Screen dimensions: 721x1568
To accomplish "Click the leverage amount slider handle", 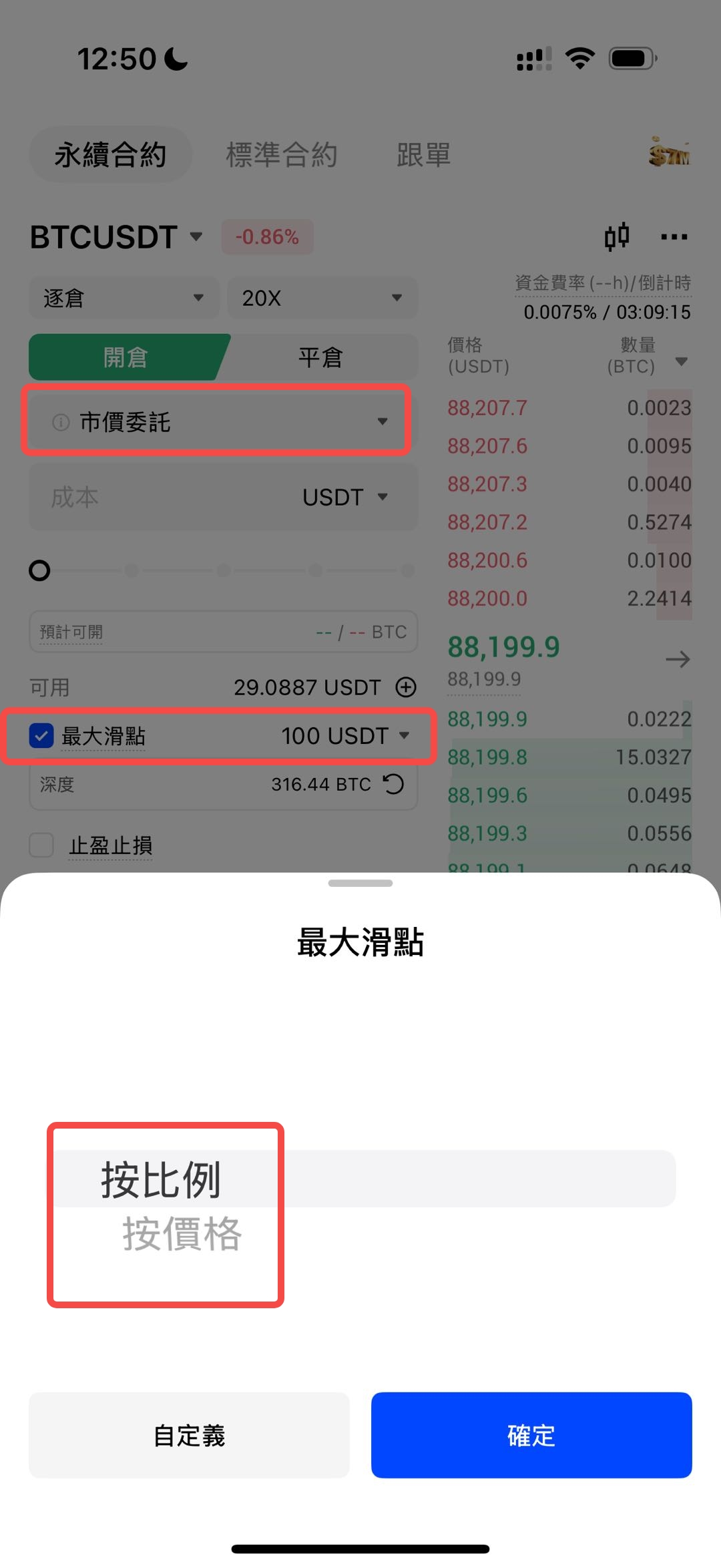I will (x=39, y=571).
